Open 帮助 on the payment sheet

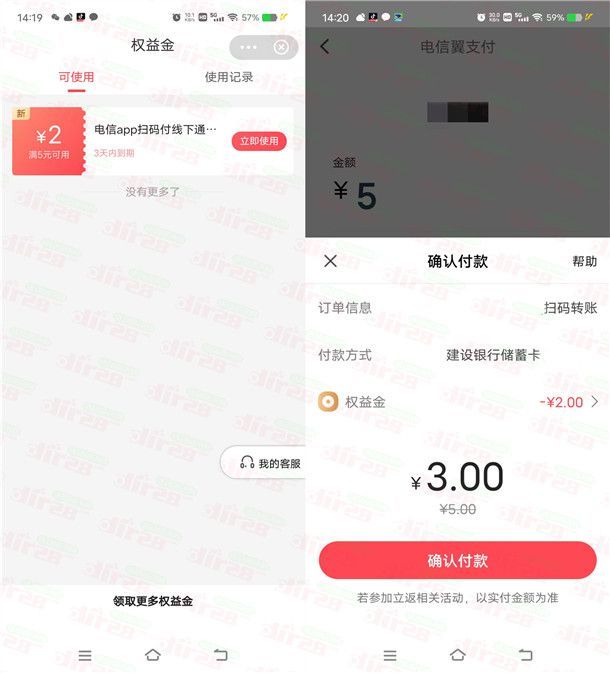584,261
